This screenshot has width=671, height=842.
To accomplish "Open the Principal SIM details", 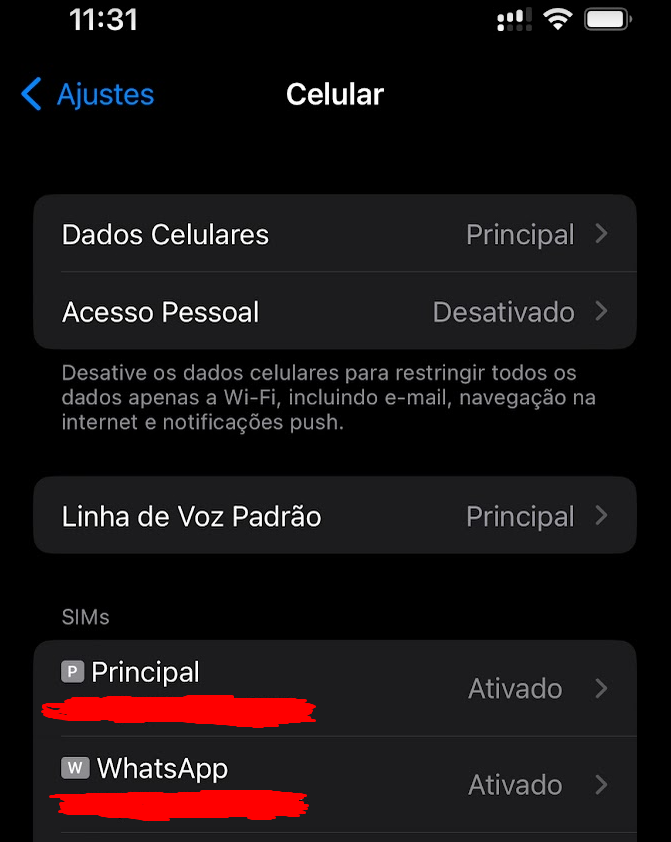I will [334, 688].
